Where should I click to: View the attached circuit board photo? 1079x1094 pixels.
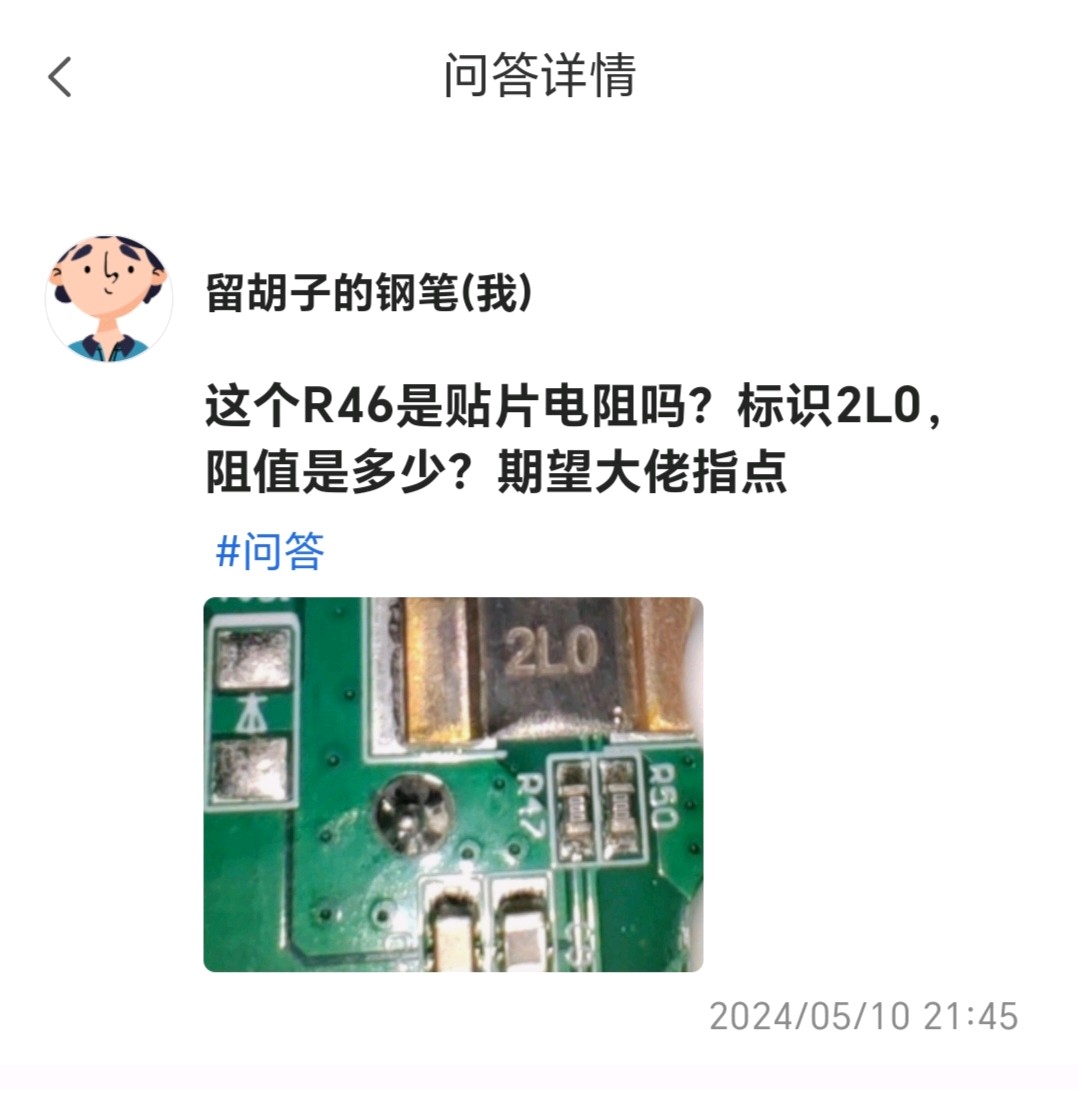coord(453,784)
